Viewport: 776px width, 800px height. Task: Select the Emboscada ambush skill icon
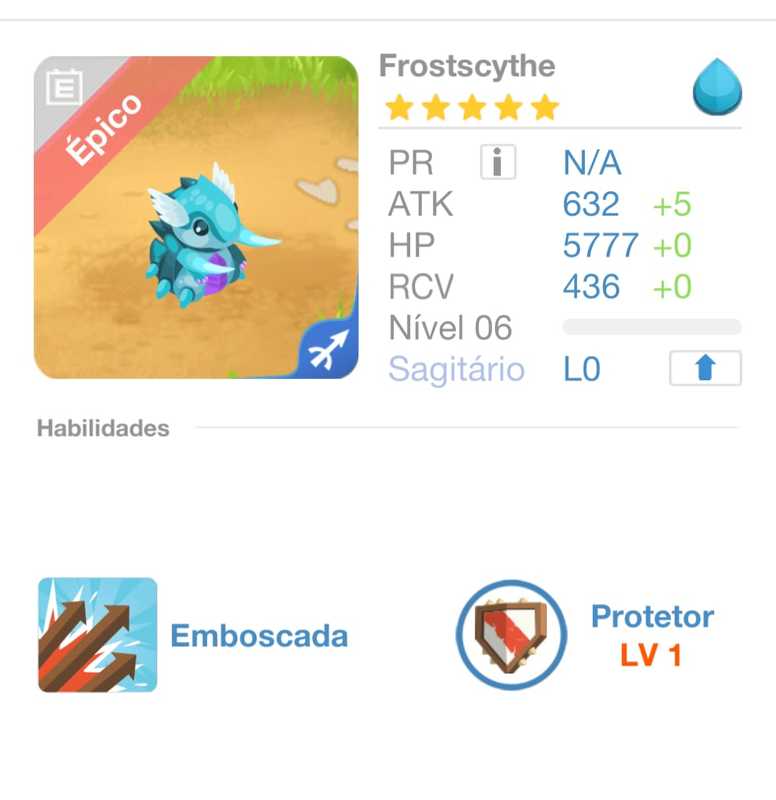tap(97, 635)
